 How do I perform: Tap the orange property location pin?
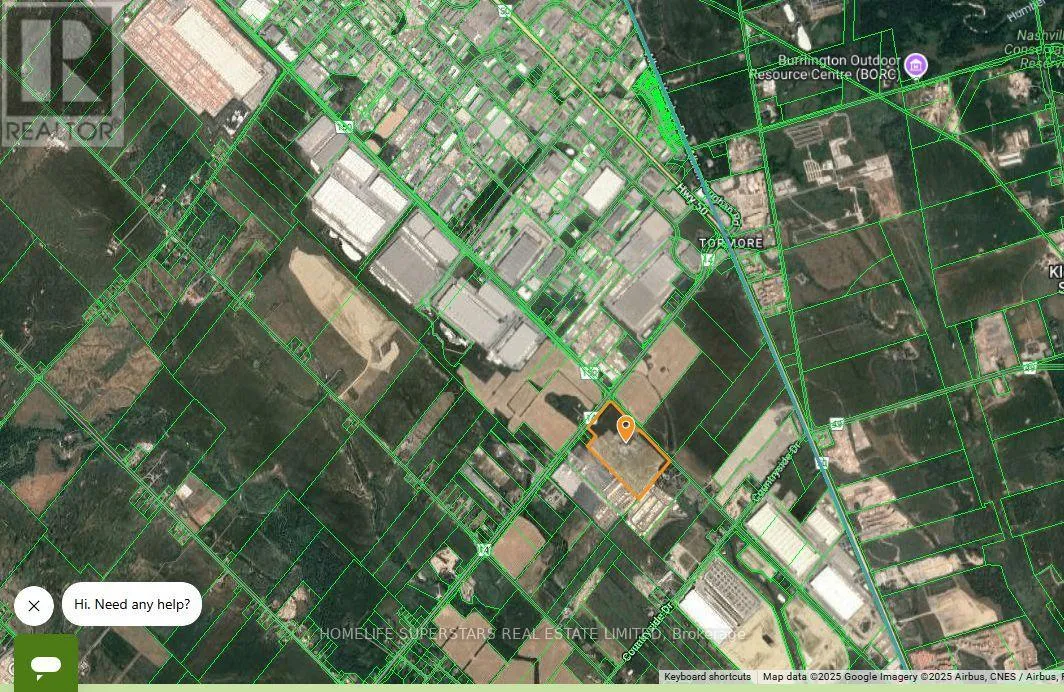click(x=626, y=428)
